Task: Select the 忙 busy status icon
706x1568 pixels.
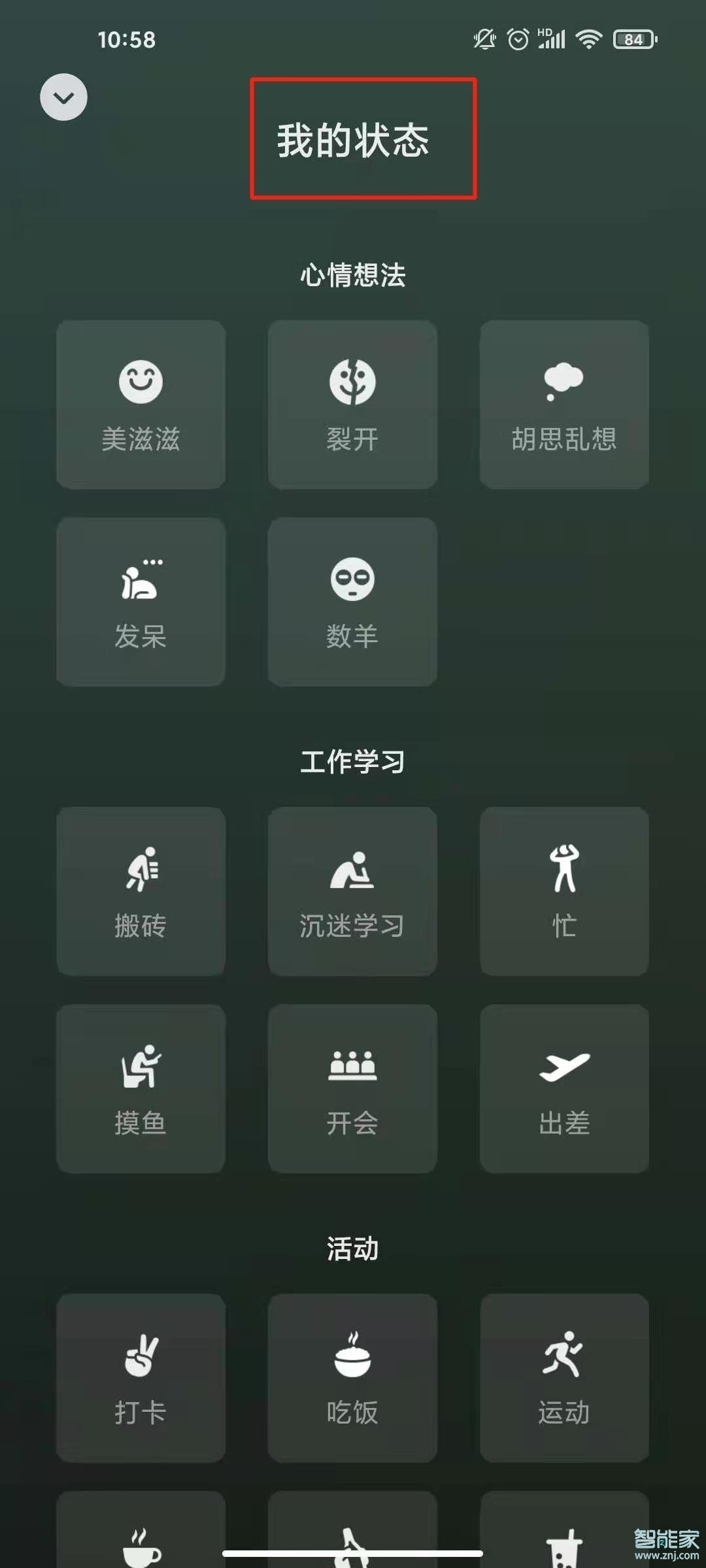Action: point(563,889)
